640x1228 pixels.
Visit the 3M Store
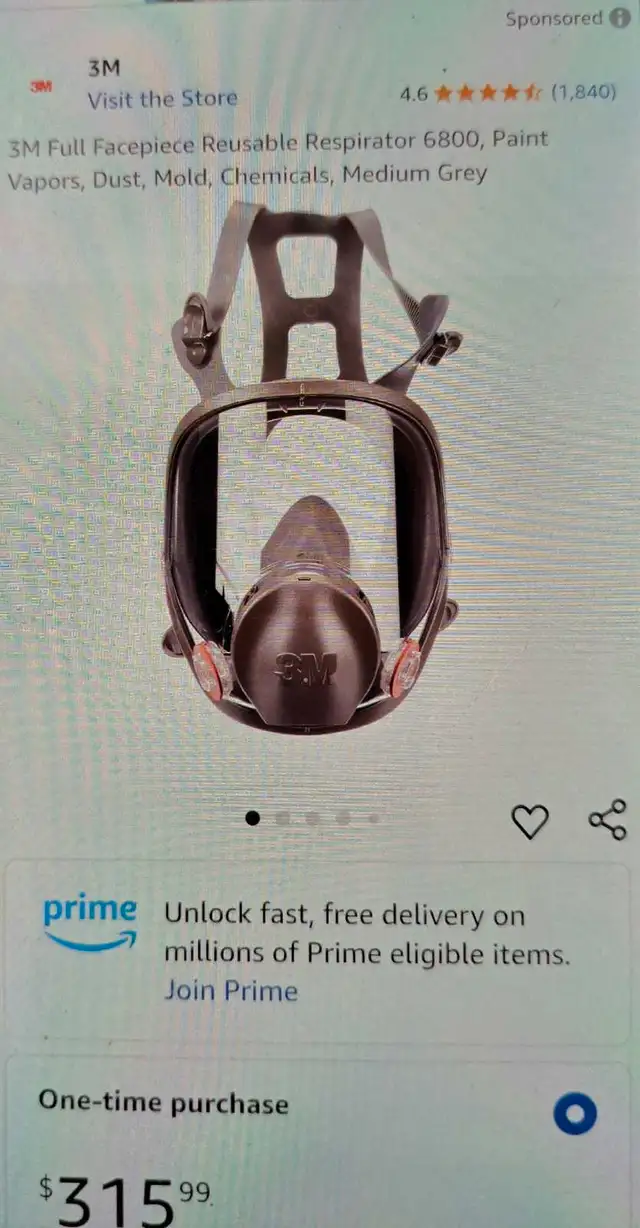click(x=162, y=98)
